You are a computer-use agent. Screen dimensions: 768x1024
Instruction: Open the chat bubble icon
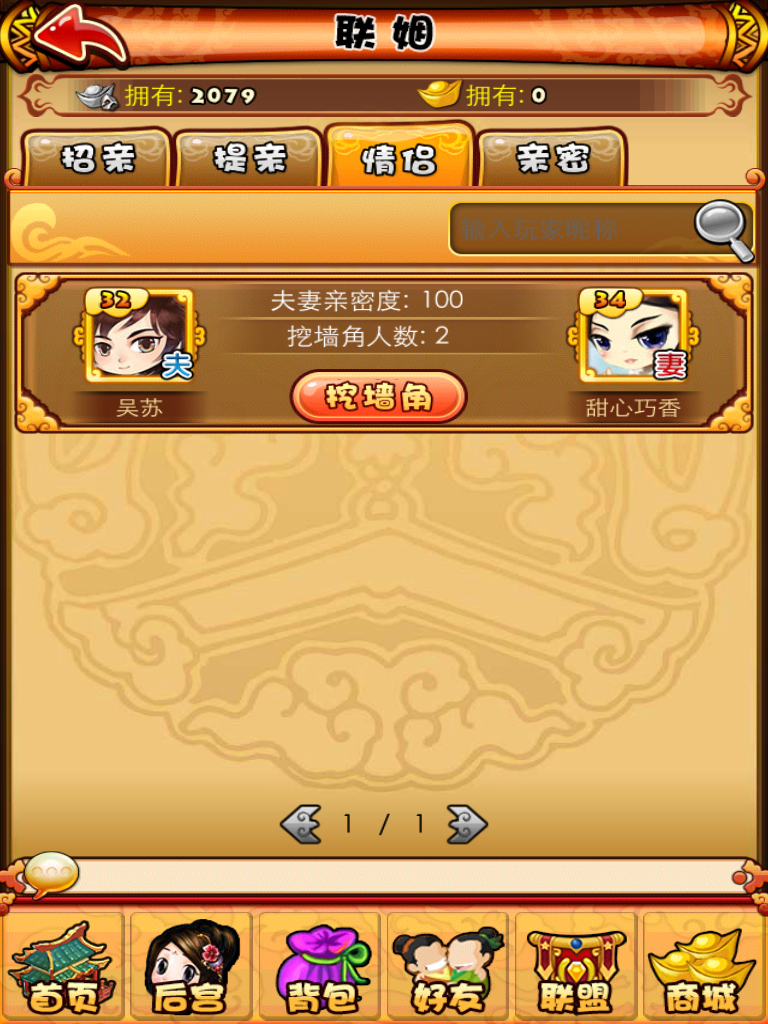(51, 874)
